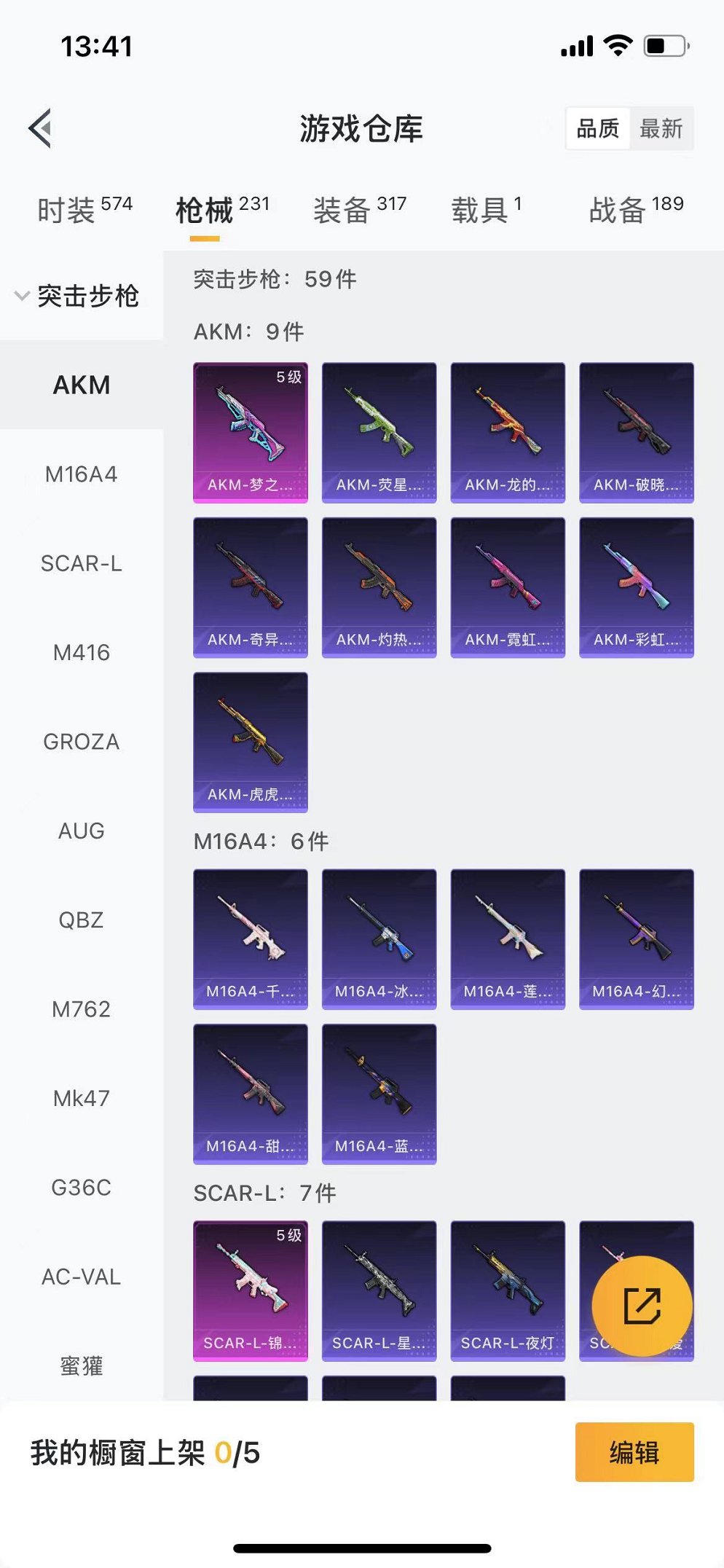Open the SCAR-L-夜灯 skin card

point(508,1290)
